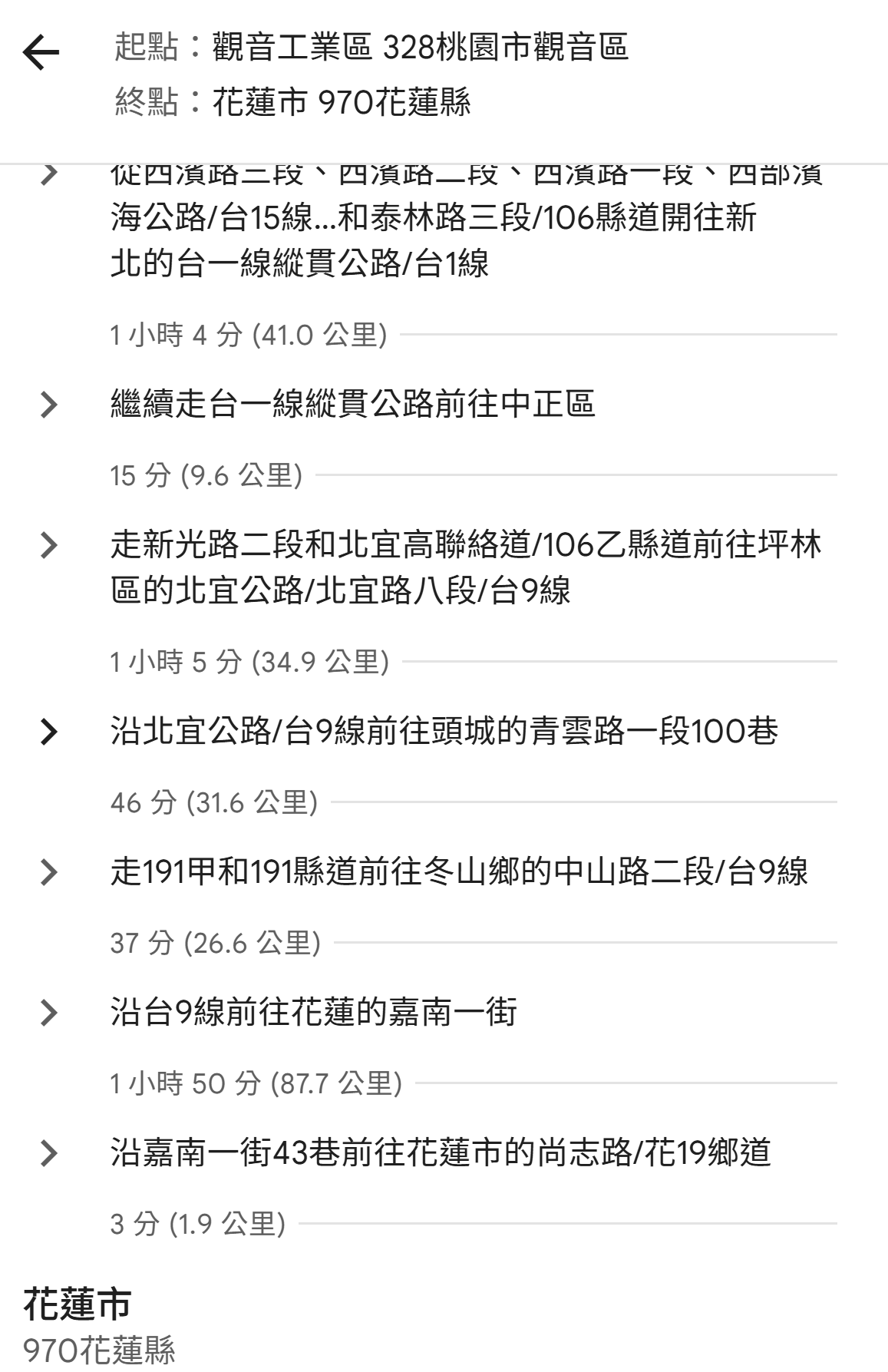Expand the step 沿嘉南一街43巷前往花蓮市
Image resolution: width=888 pixels, height=1372 pixels.
(x=48, y=1153)
